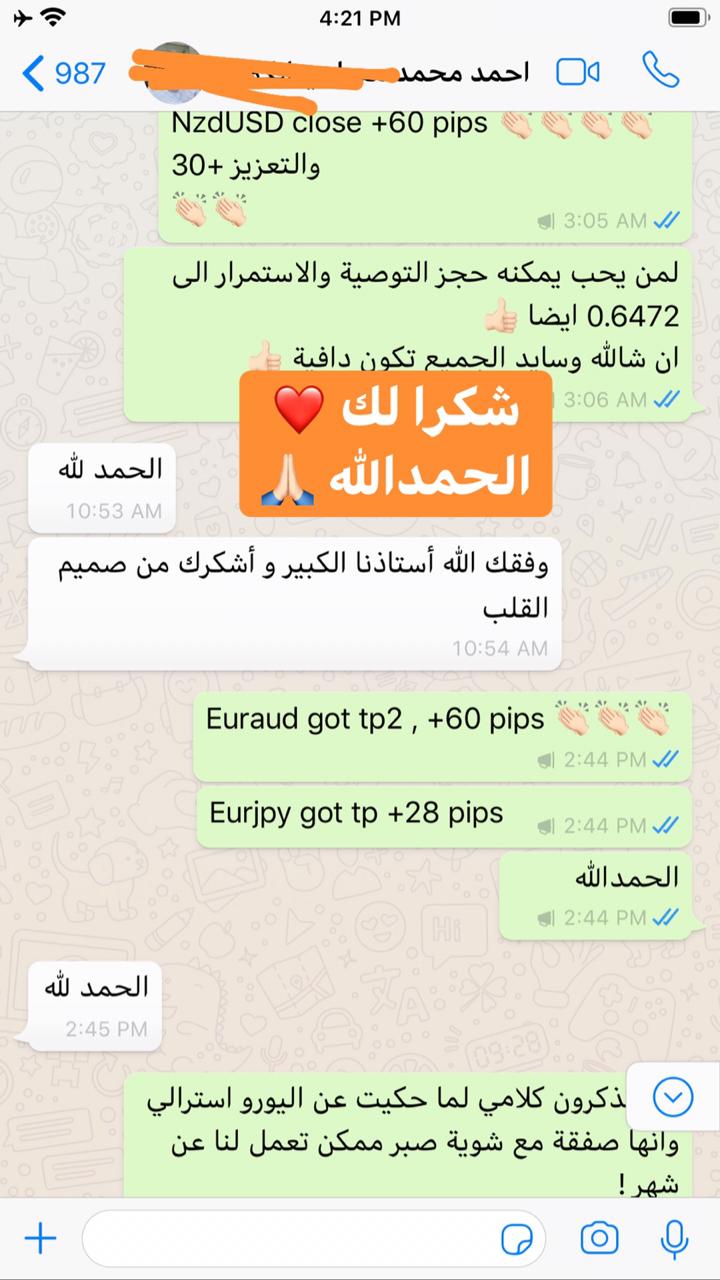Focus the message text field
The image size is (720, 1280).
[290, 1240]
